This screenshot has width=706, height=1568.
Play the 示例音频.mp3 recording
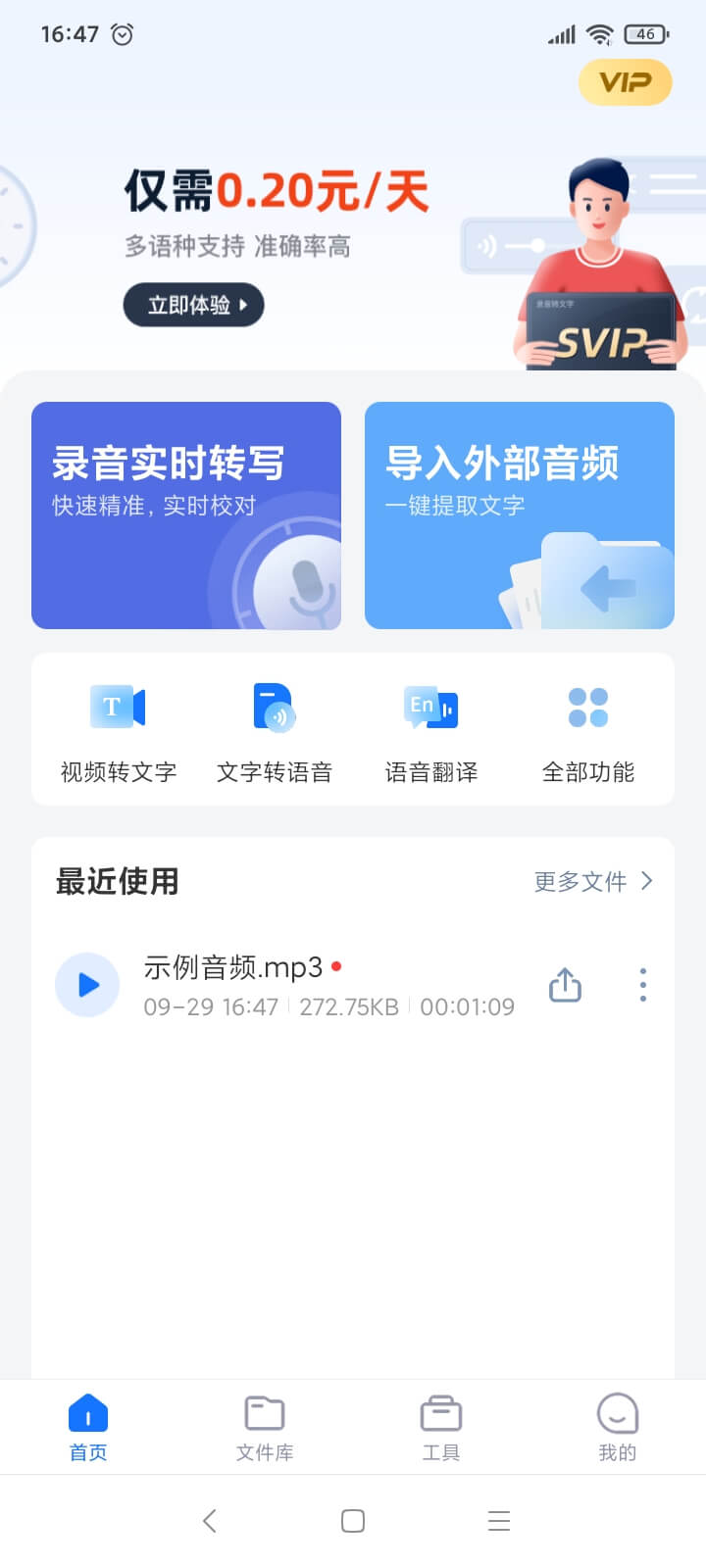(x=87, y=985)
